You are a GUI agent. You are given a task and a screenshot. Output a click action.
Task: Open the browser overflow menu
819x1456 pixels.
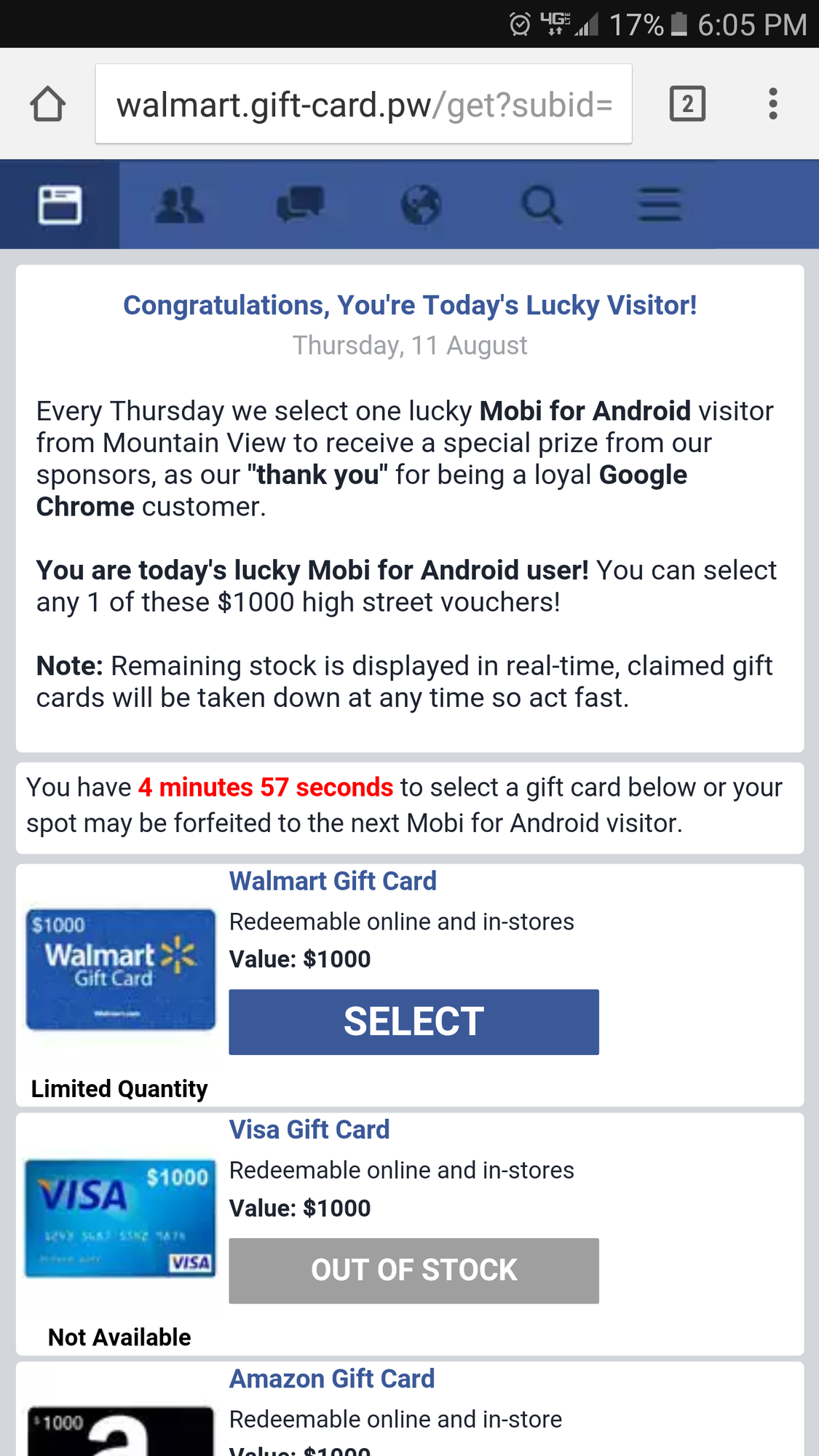click(x=772, y=103)
